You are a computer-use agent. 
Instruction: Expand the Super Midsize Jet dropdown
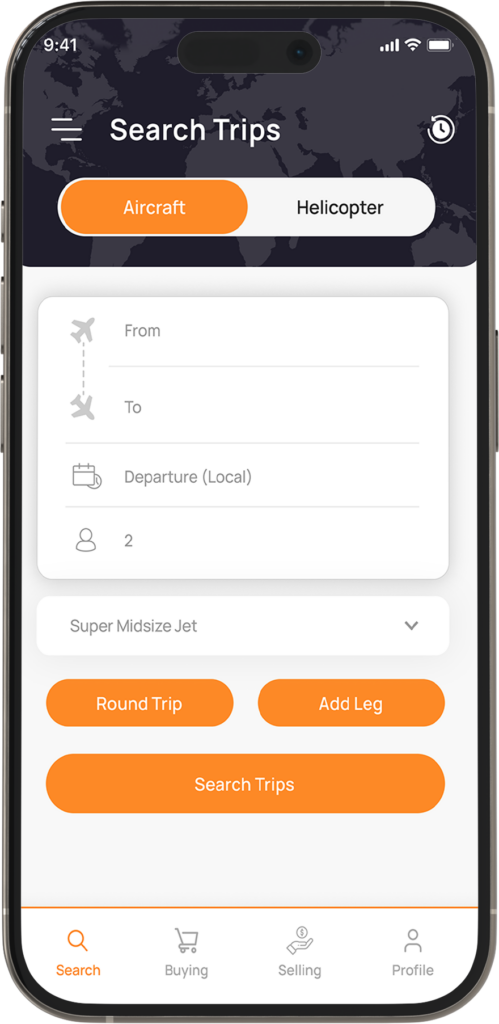click(243, 626)
